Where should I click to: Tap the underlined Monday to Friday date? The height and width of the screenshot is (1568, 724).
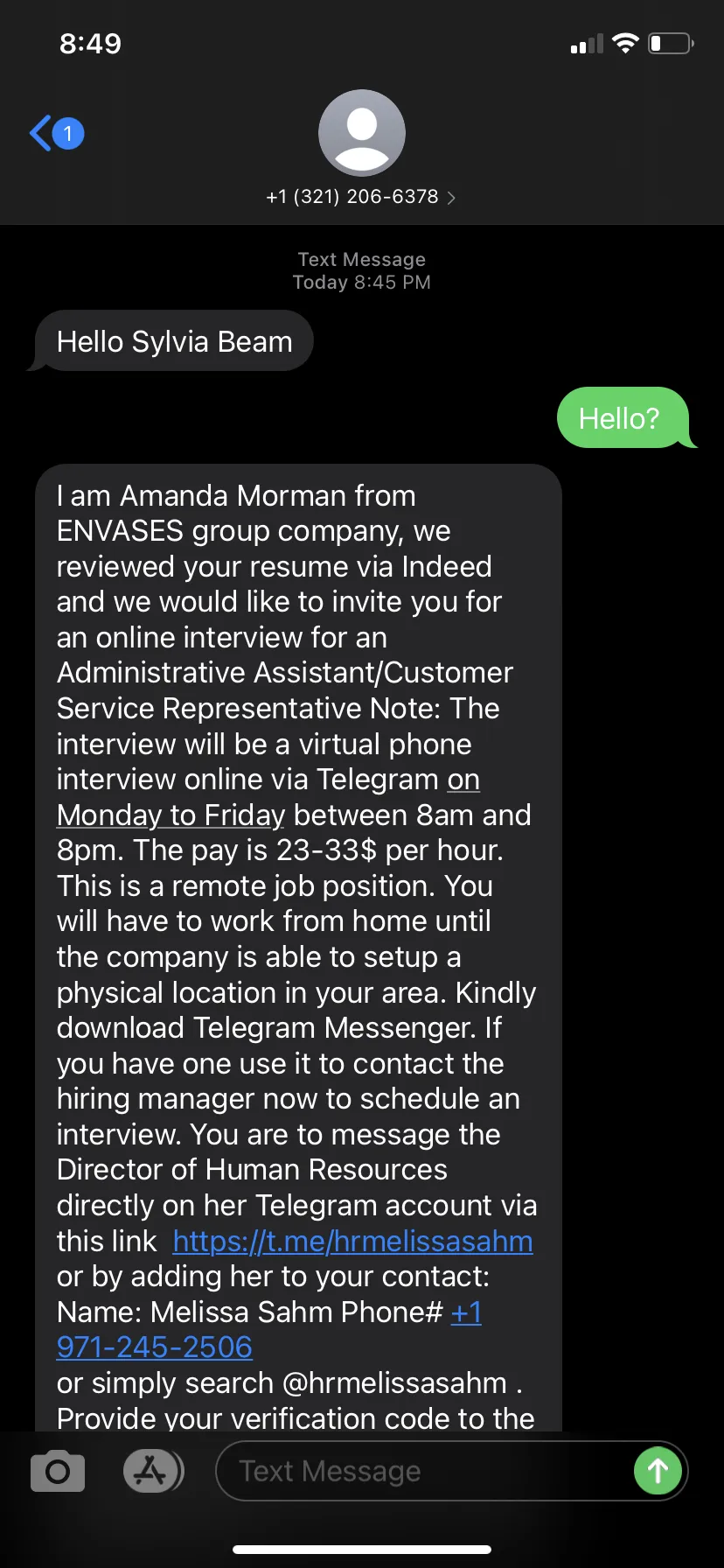171,815
